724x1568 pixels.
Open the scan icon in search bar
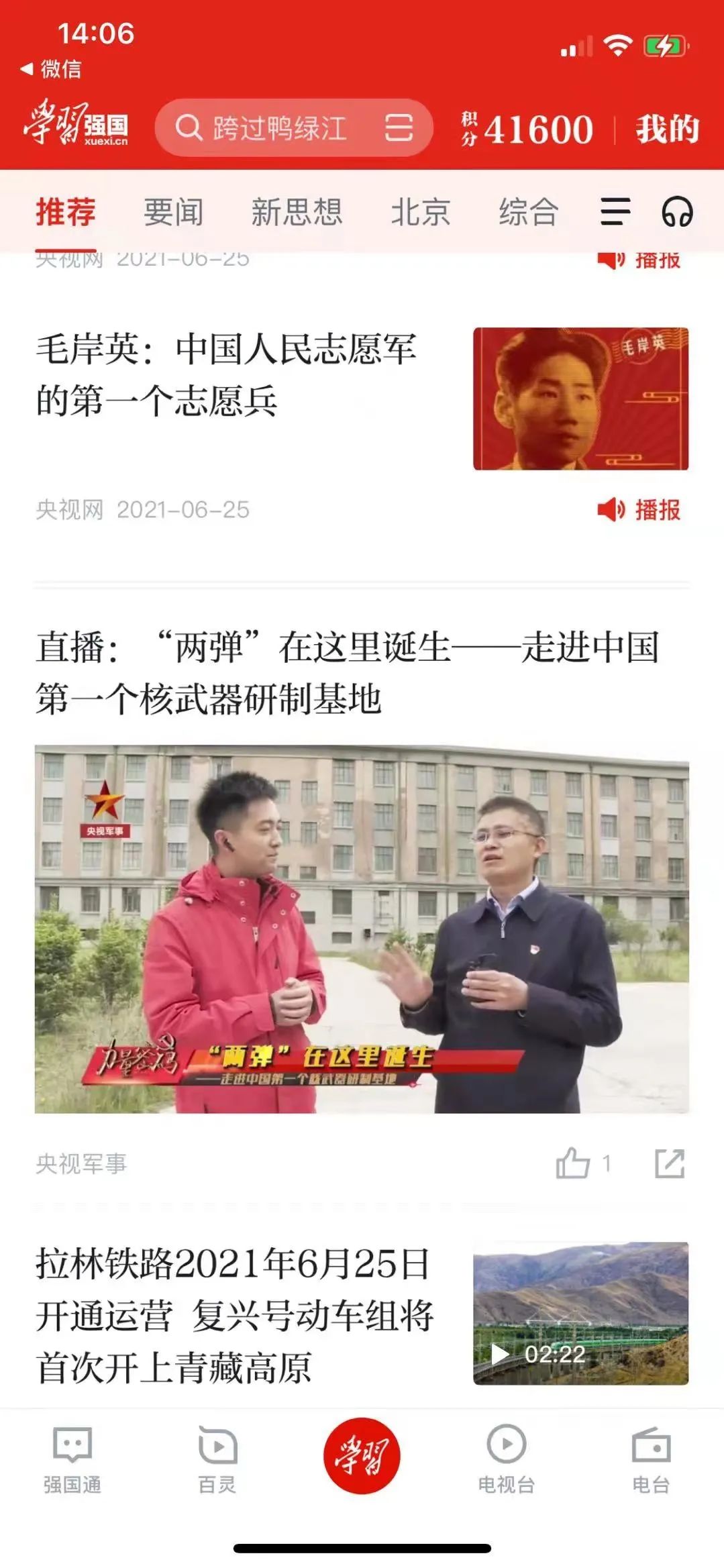click(x=399, y=127)
